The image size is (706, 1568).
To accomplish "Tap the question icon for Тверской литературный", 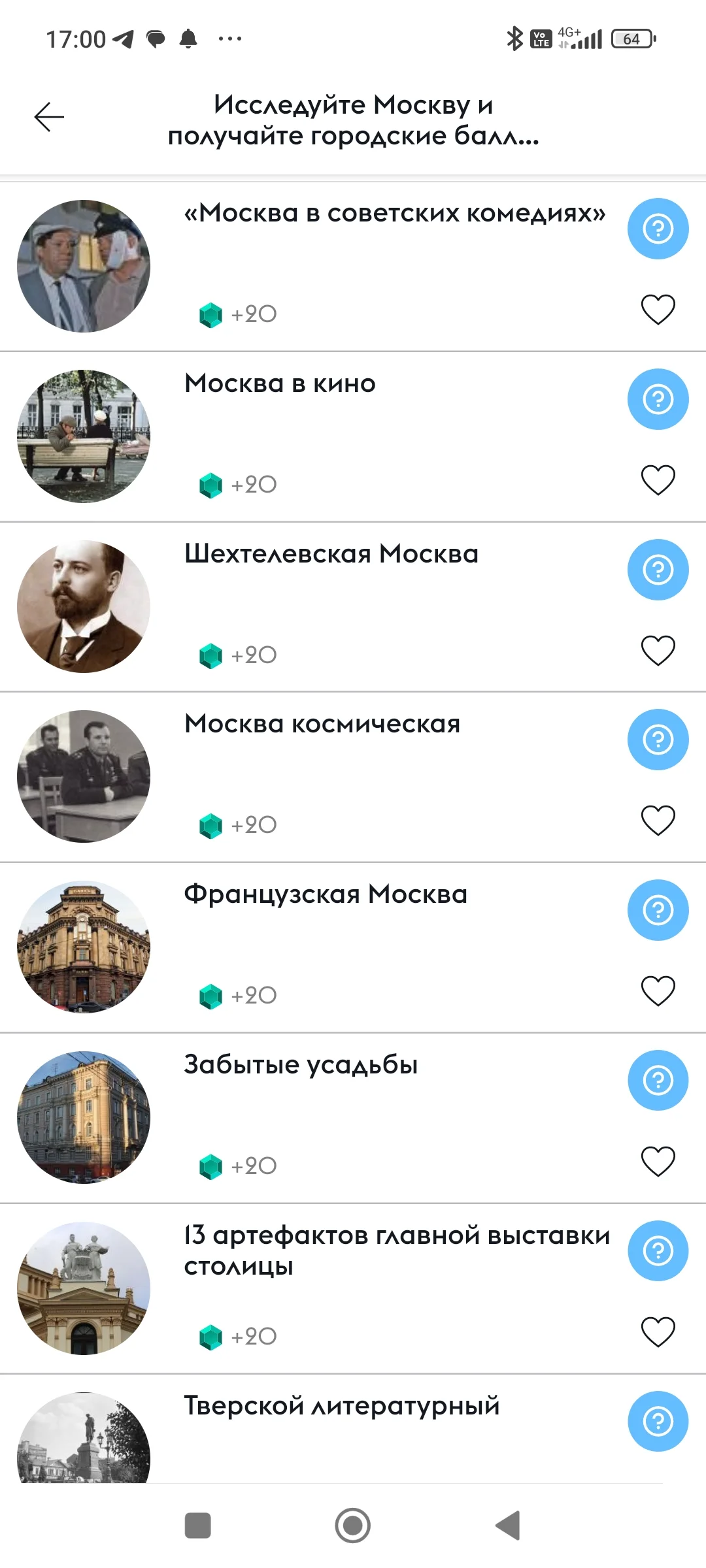I will click(x=658, y=1421).
